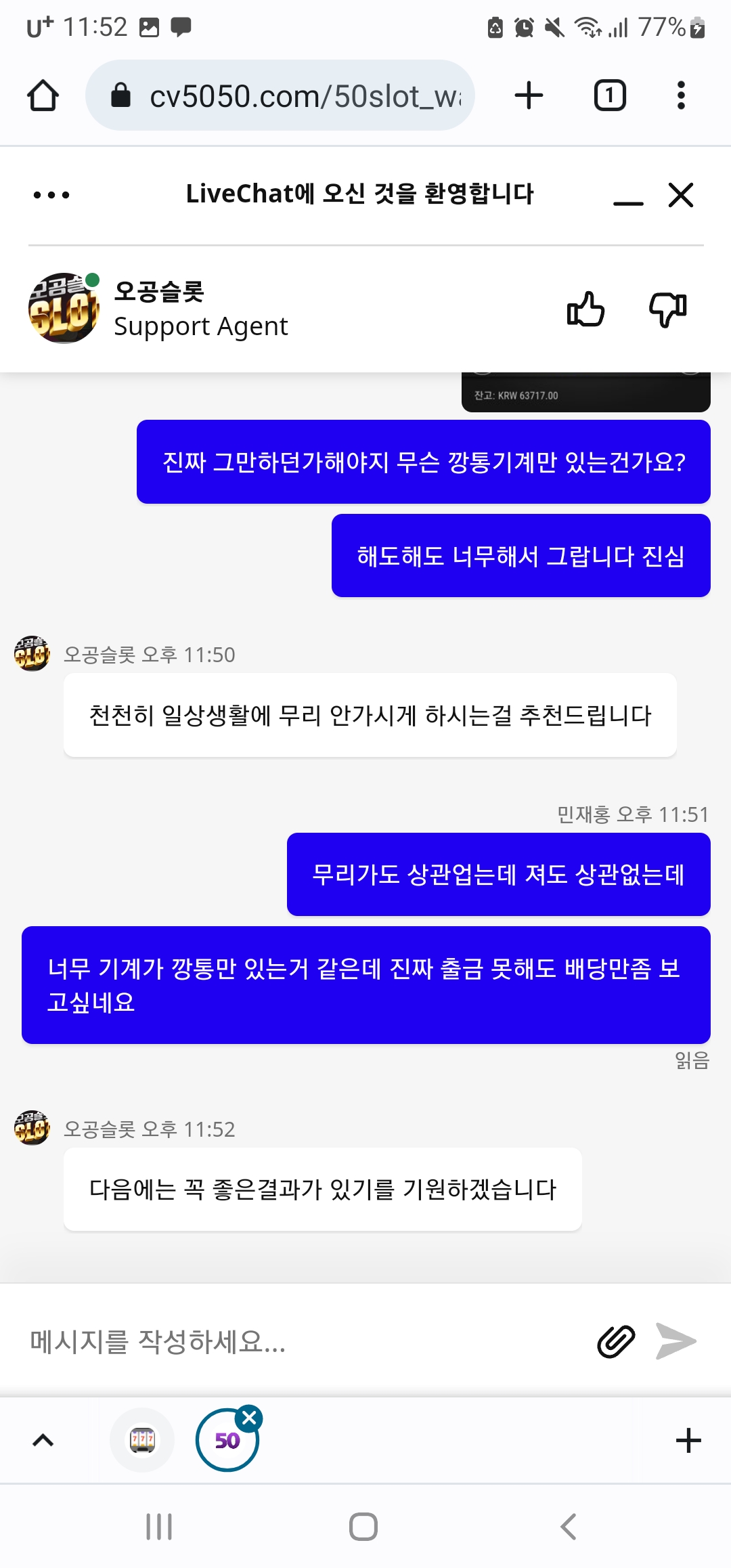The height and width of the screenshot is (1568, 731).
Task: Open the balance screenshot image in chat
Action: (586, 392)
